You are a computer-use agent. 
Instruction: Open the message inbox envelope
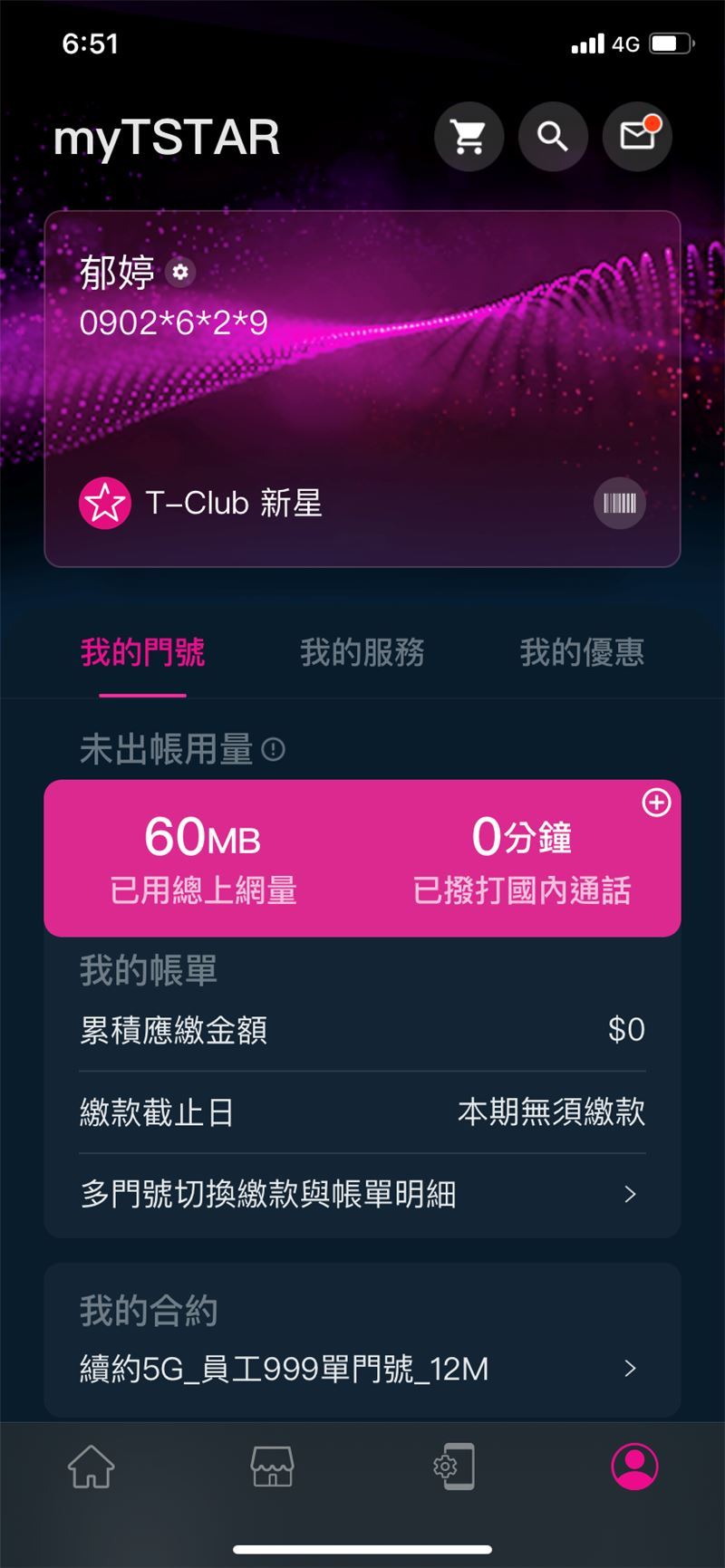coord(637,138)
